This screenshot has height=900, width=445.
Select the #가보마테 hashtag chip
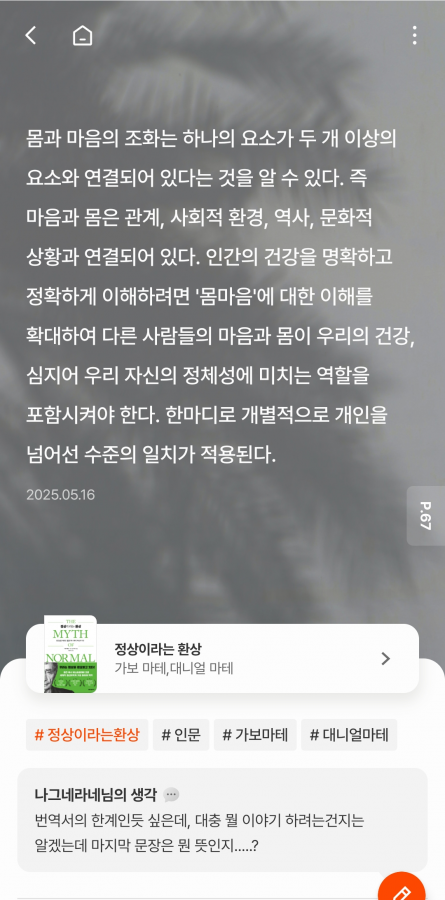tap(255, 735)
